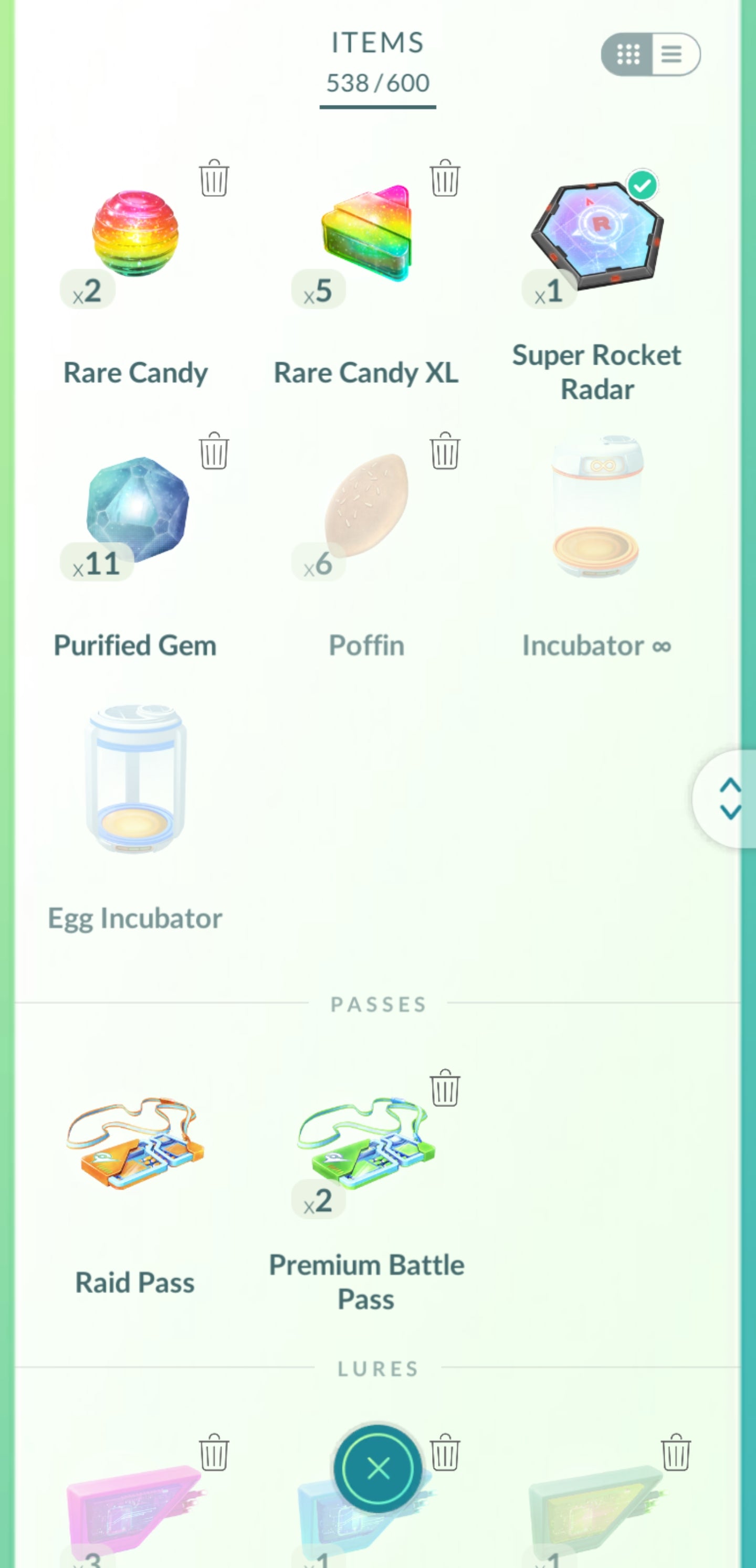This screenshot has height=1568, width=756.
Task: Tap the trash icon above Rare Candy
Action: pyautogui.click(x=213, y=181)
